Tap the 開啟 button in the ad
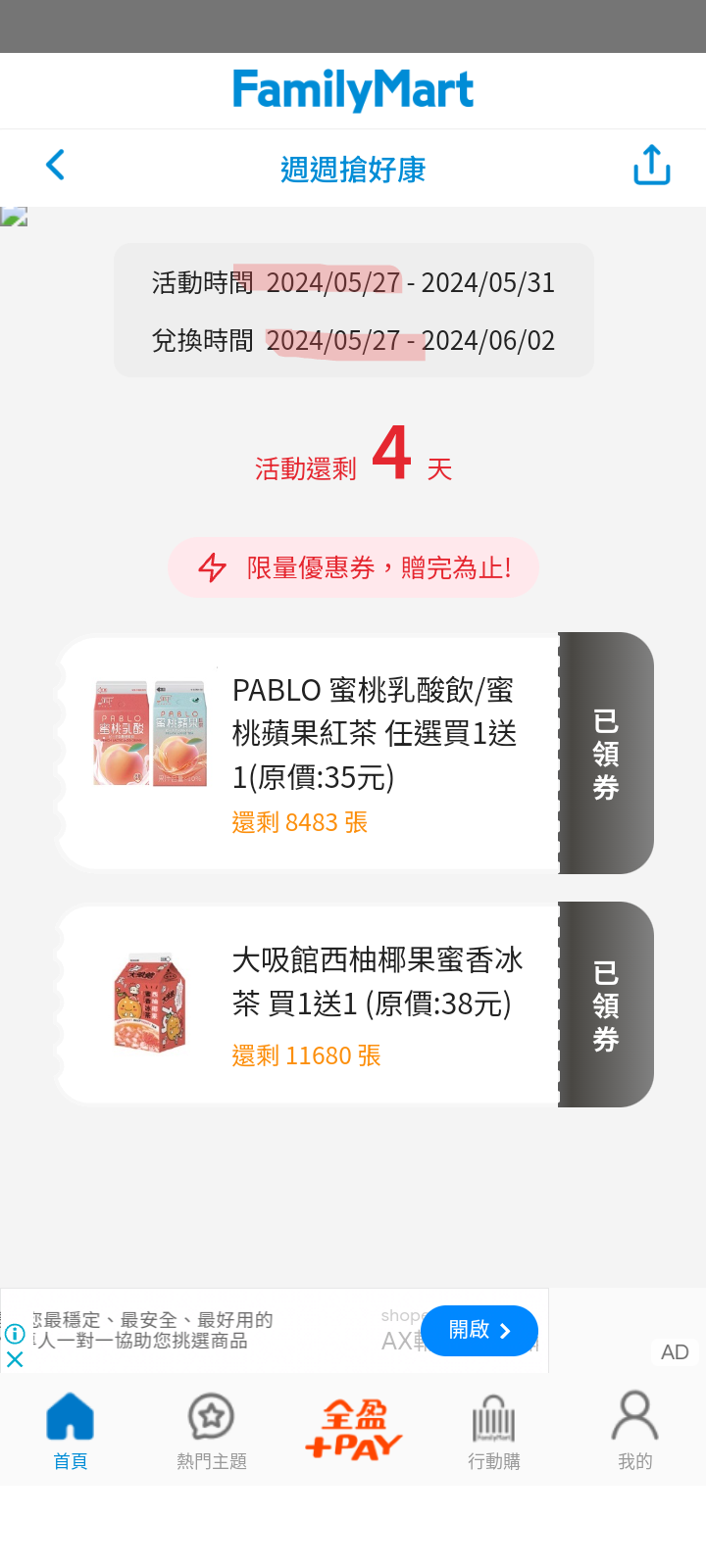The width and height of the screenshot is (706, 1568). pos(479,1330)
